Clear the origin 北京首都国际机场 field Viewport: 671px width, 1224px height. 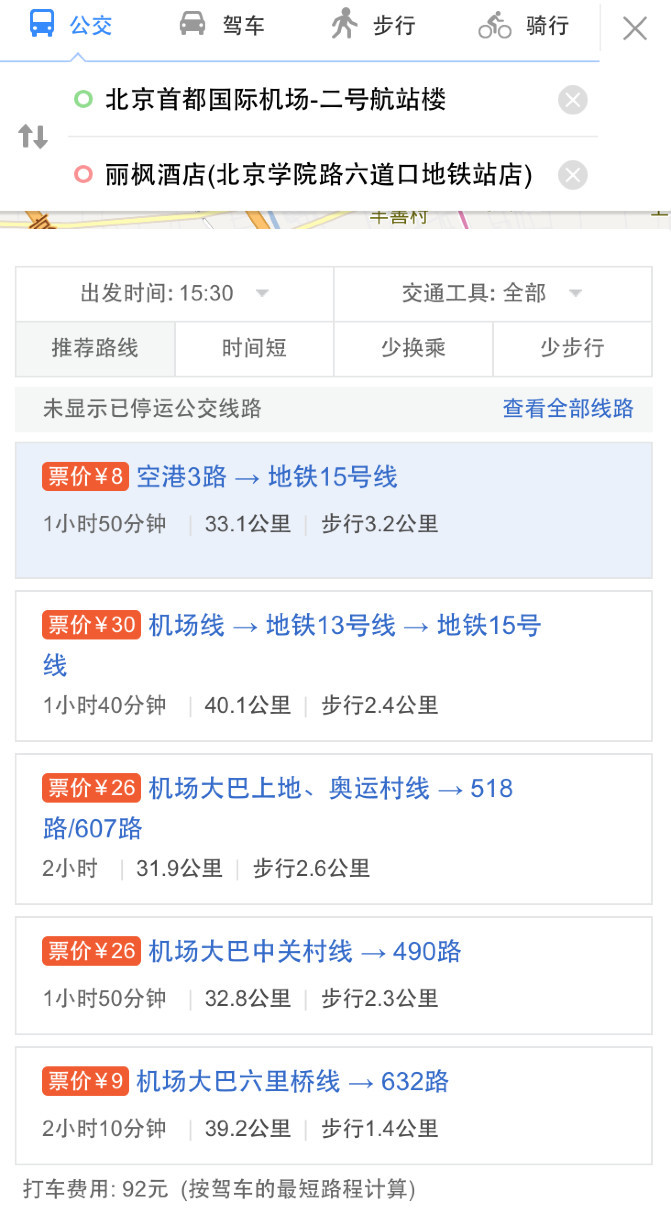click(572, 100)
